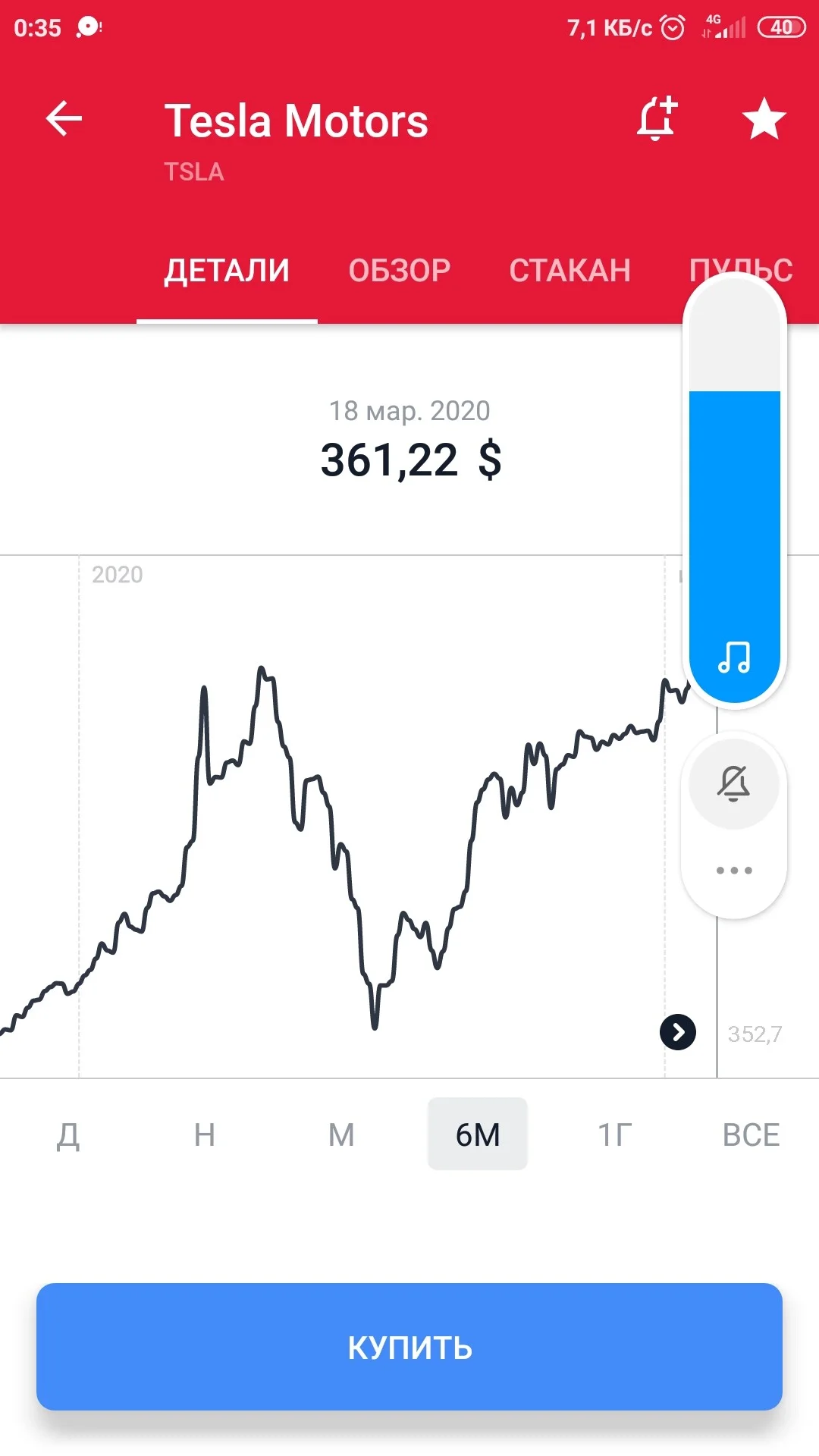
Task: Select the Д chart period
Action: tap(68, 1134)
